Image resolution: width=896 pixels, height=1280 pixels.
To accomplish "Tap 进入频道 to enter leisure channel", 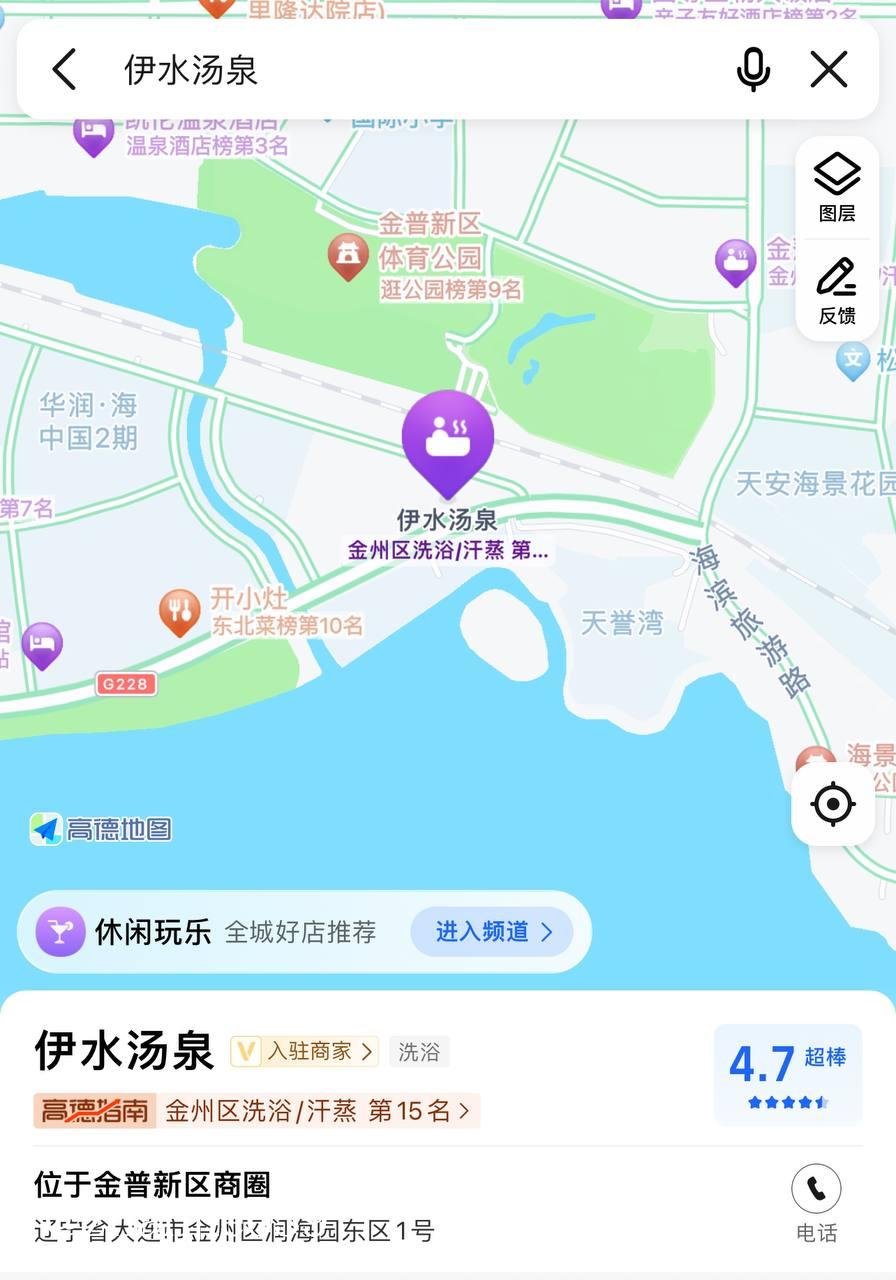I will tap(492, 932).
